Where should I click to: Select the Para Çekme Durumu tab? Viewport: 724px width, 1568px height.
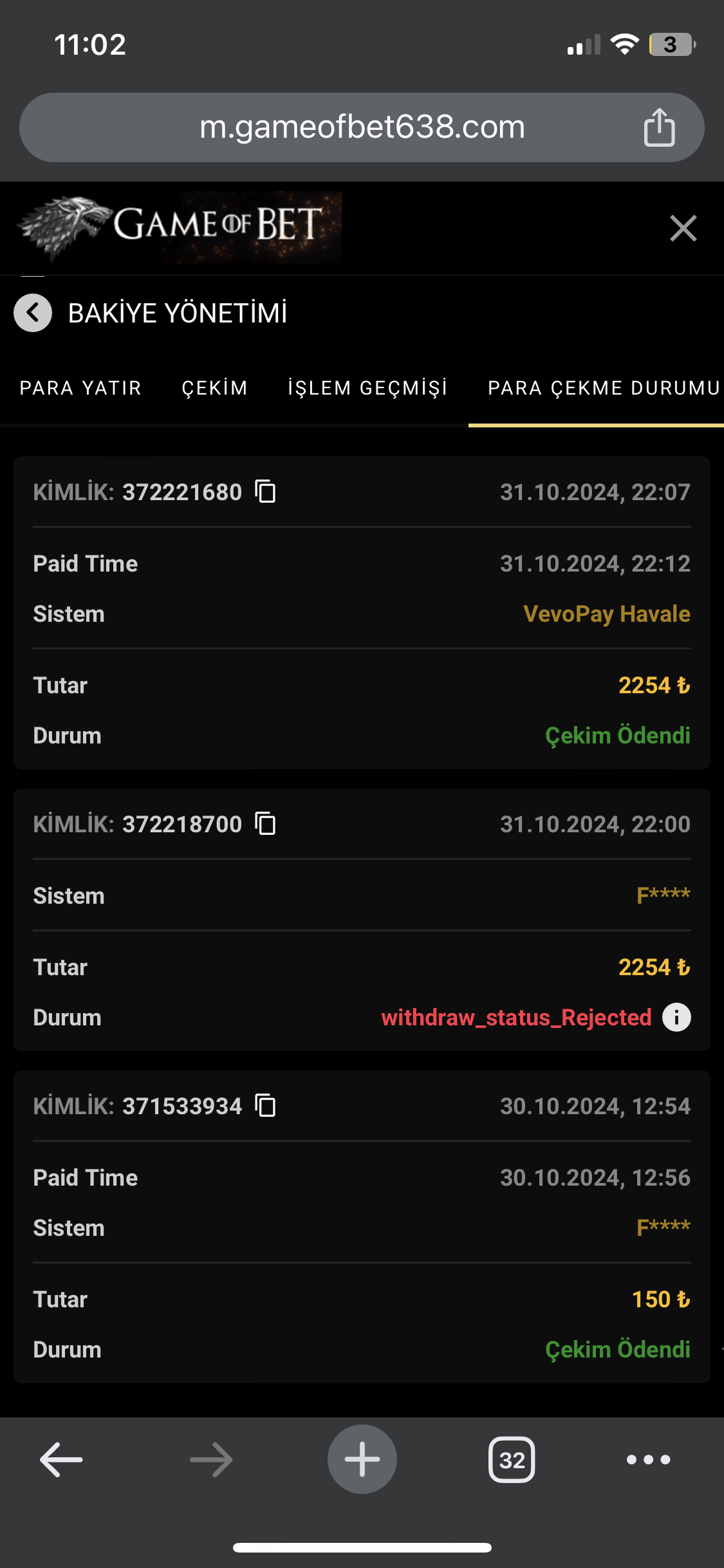(603, 388)
